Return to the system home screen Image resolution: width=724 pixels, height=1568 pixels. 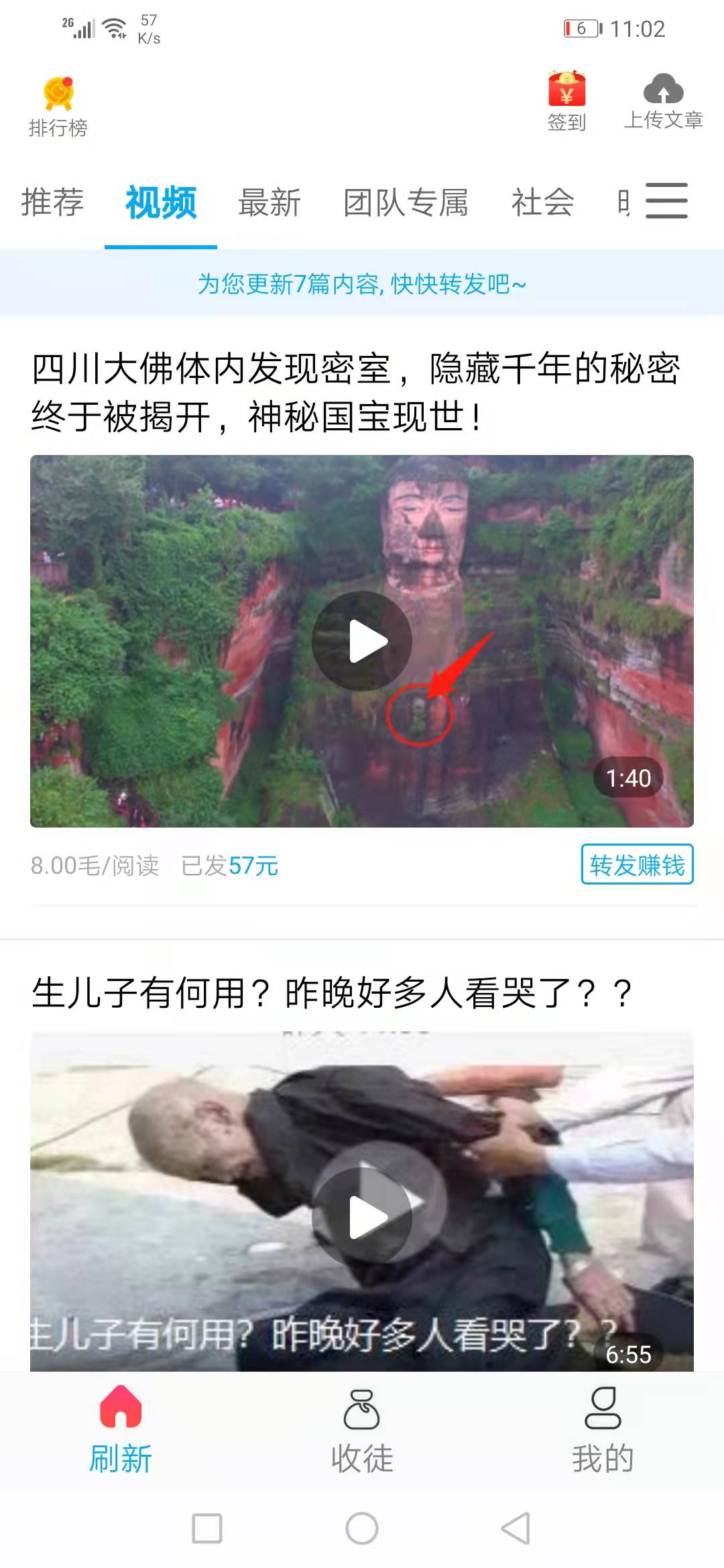(x=362, y=1528)
